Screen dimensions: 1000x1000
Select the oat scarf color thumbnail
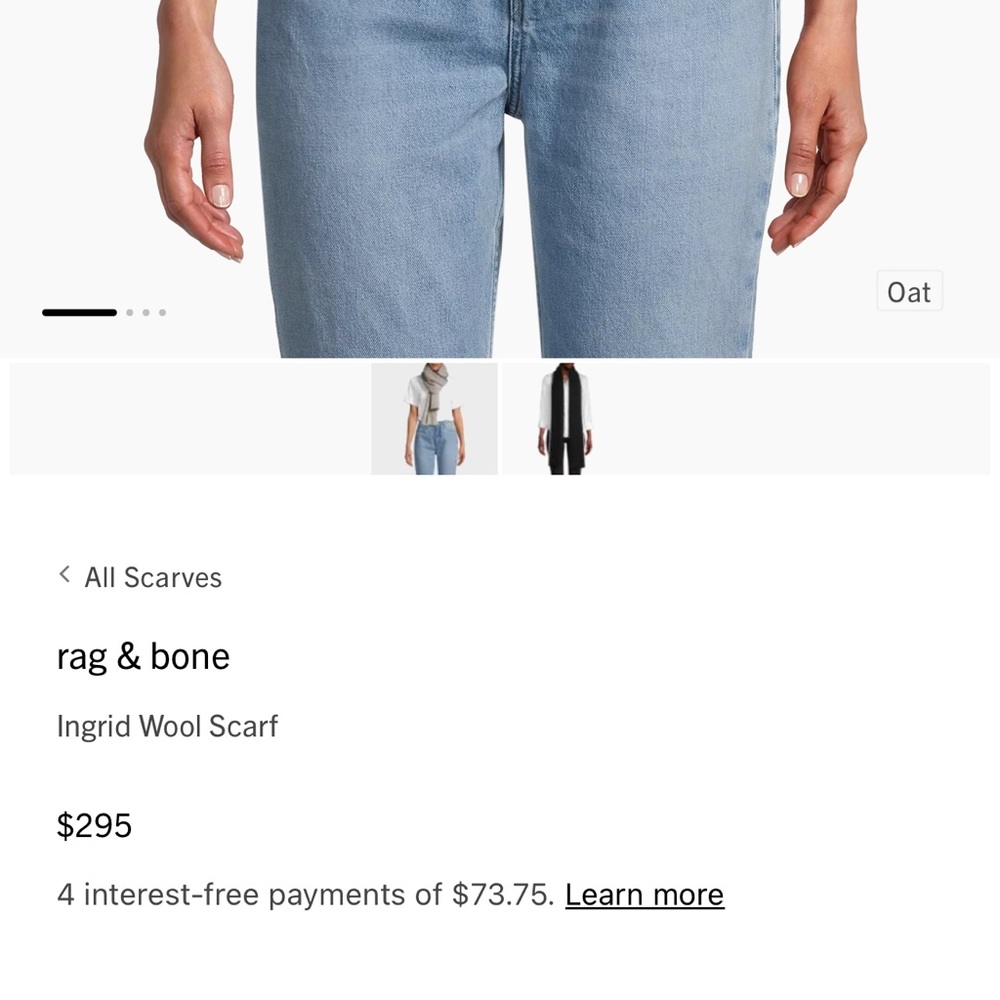point(434,419)
